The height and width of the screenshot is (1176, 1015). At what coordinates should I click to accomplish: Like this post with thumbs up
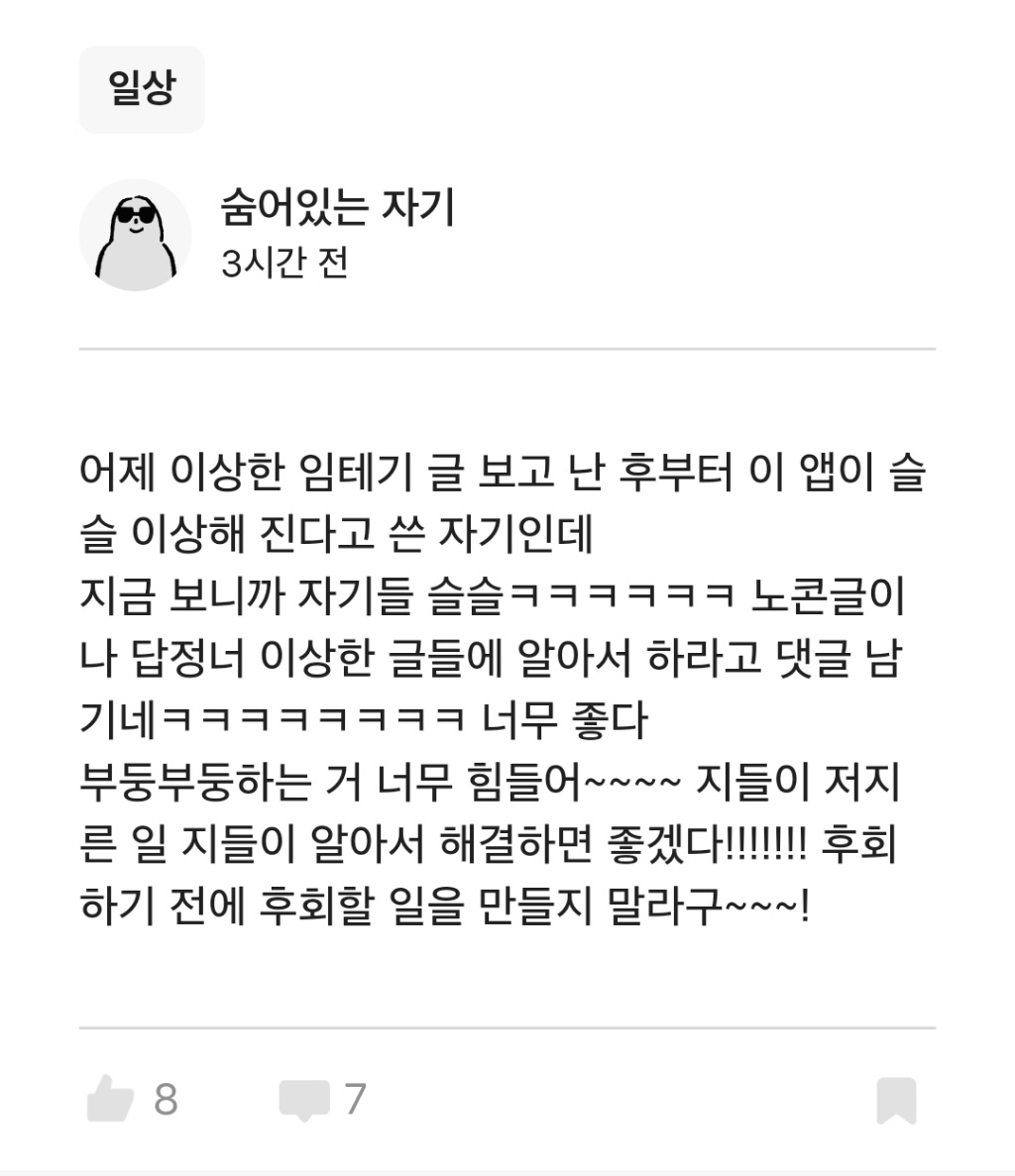click(x=110, y=1099)
